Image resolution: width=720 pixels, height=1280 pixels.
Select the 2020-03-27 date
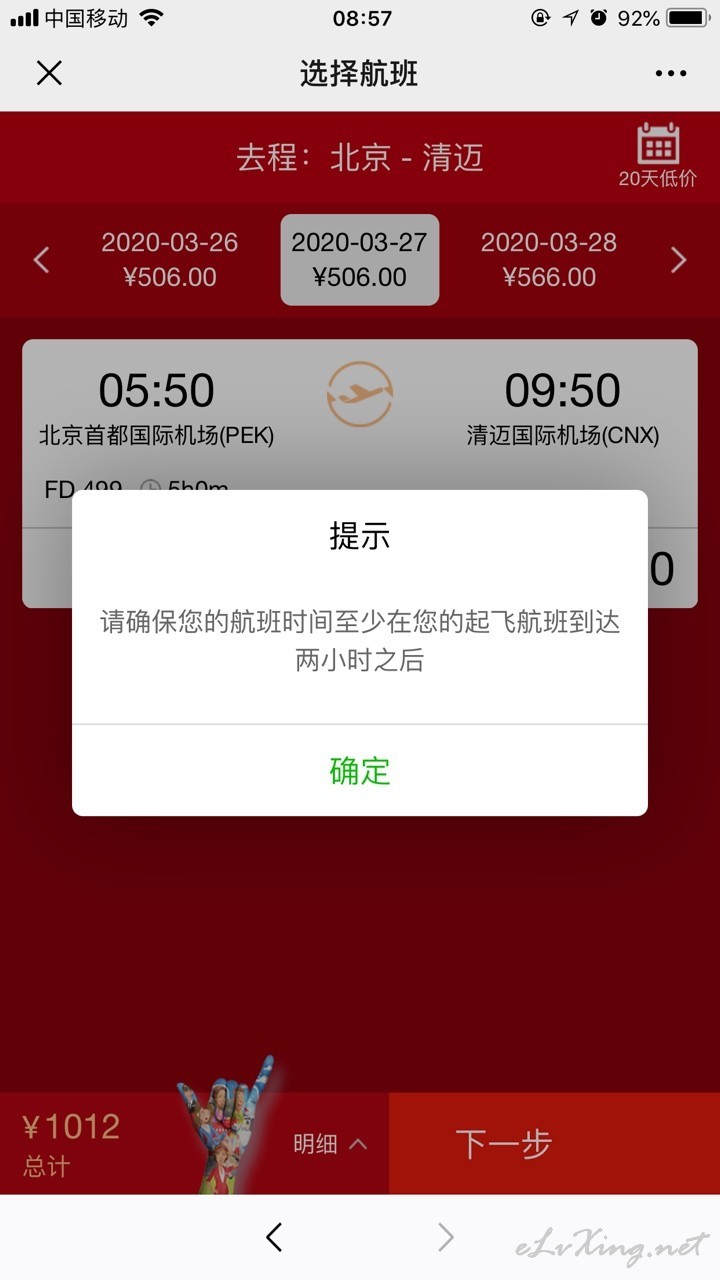[359, 259]
